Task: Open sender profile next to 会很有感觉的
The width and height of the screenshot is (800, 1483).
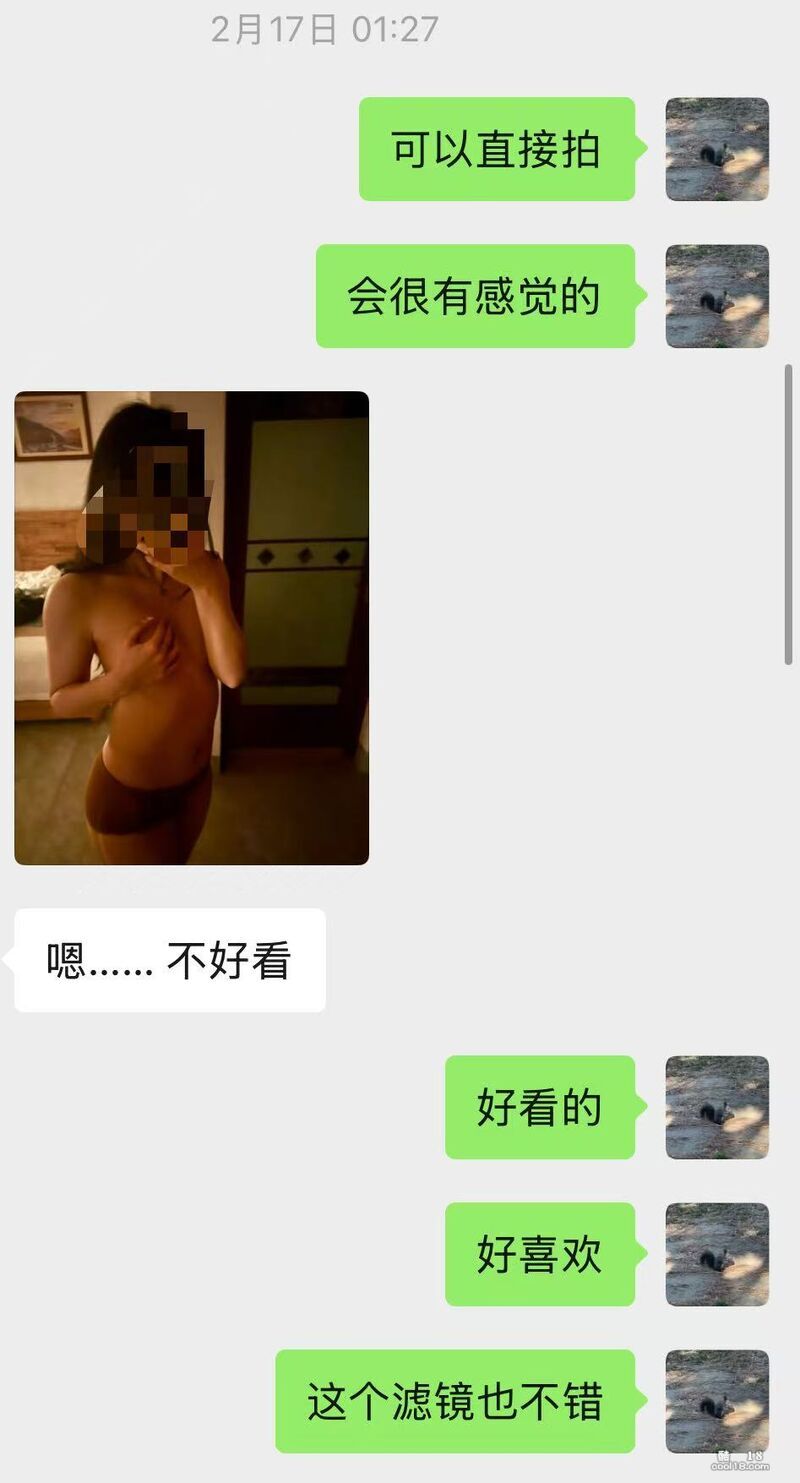Action: 717,296
